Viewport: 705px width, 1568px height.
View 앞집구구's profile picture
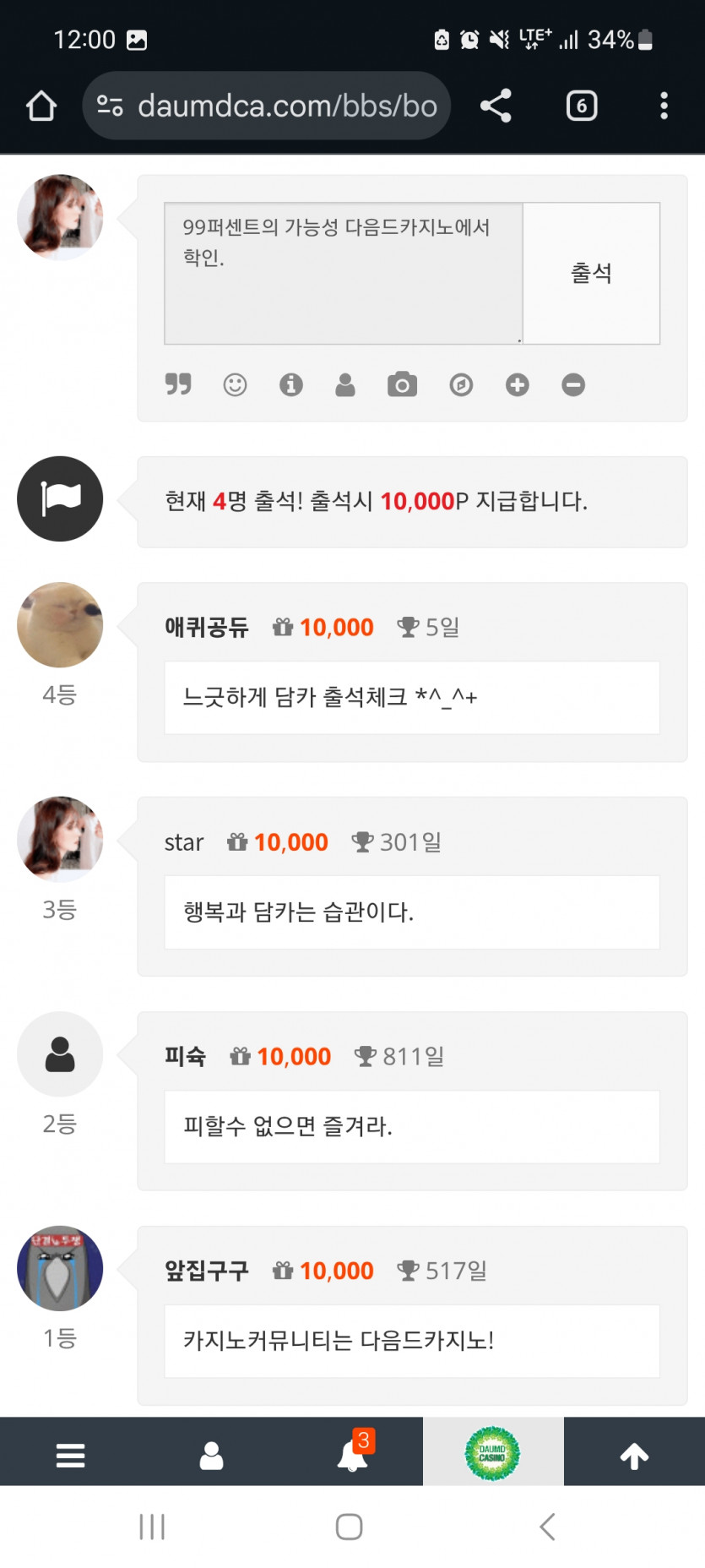pos(59,1269)
